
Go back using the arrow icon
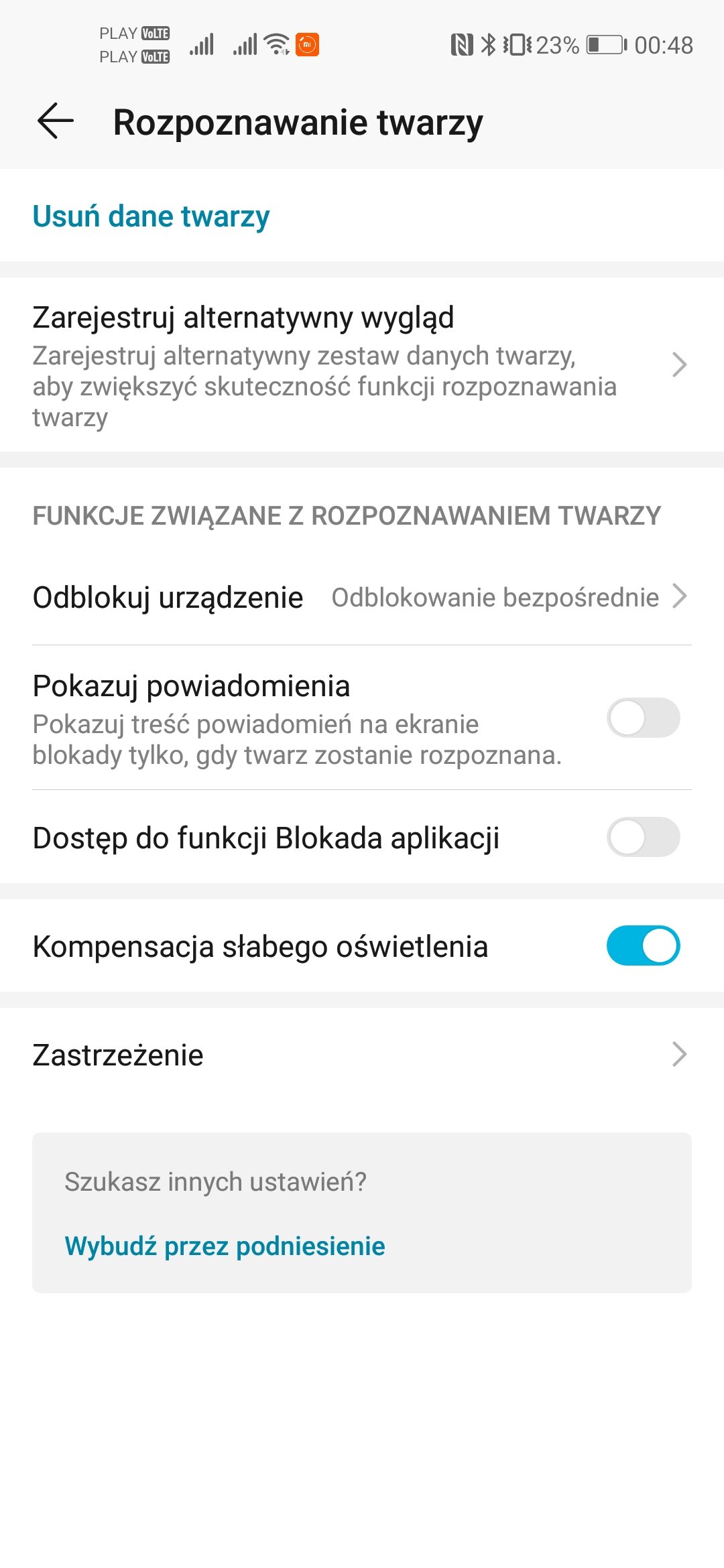pos(56,121)
